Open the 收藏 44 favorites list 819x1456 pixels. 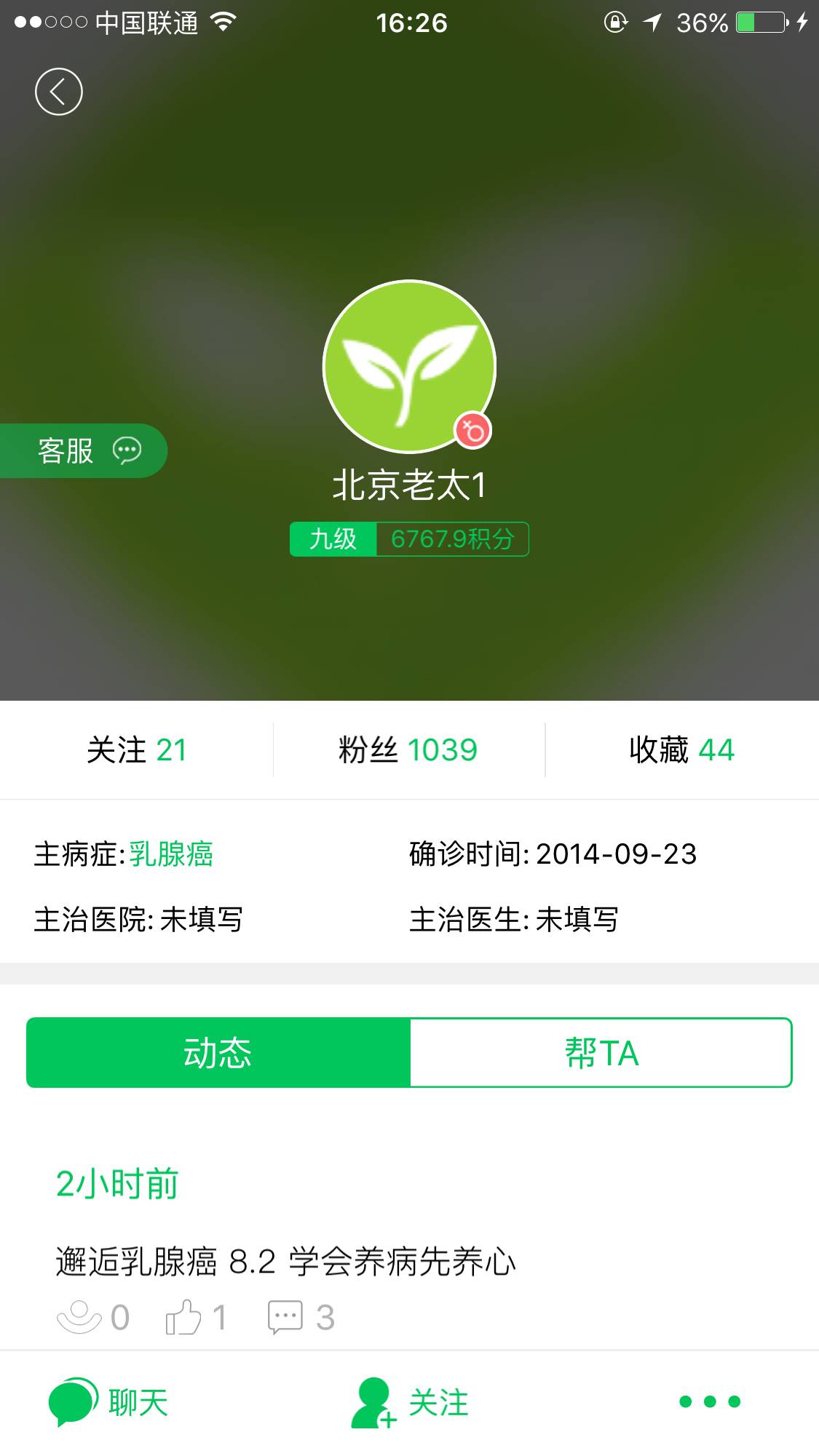(x=681, y=750)
